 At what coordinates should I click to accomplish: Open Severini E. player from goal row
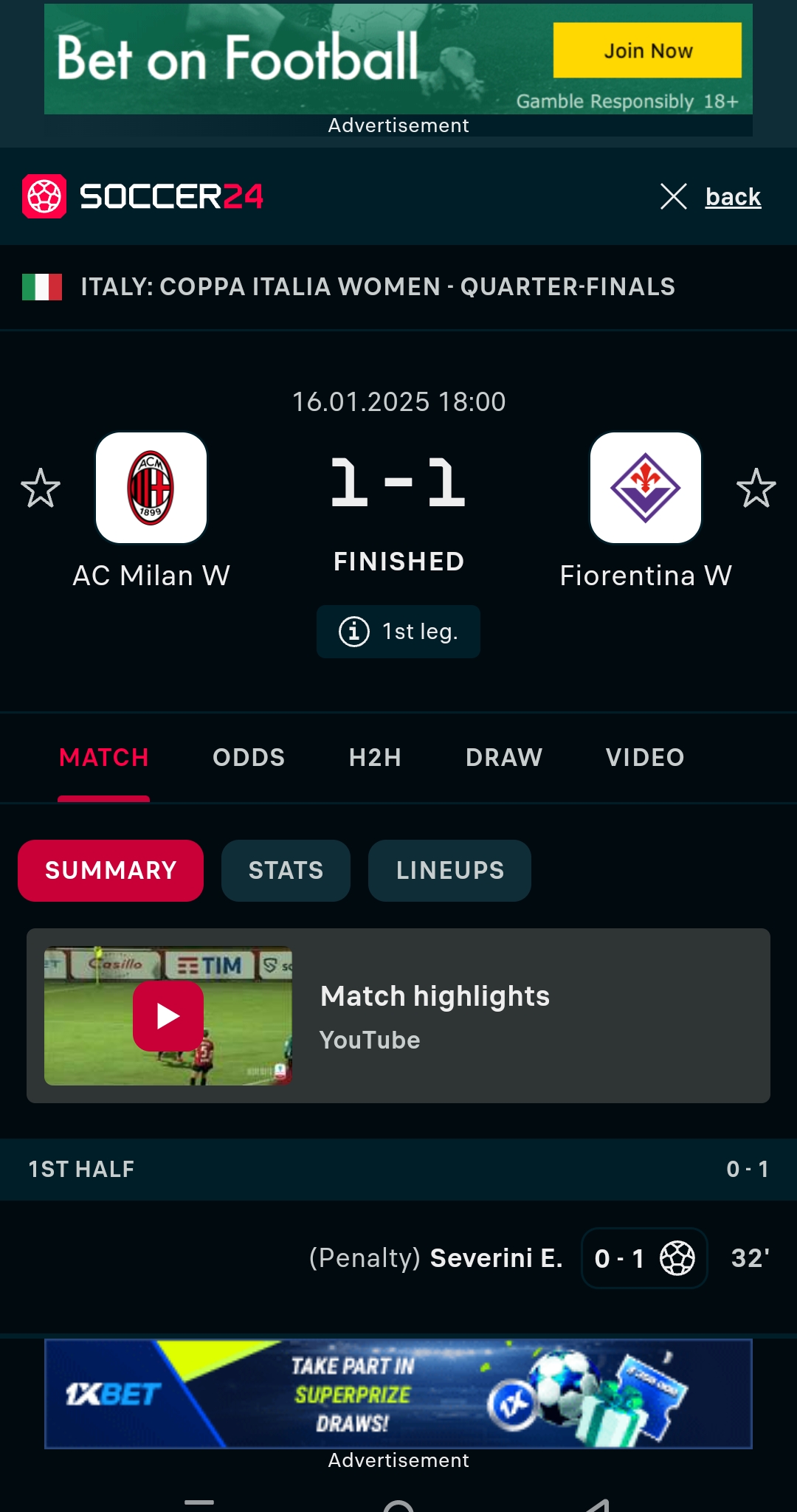(x=496, y=1258)
